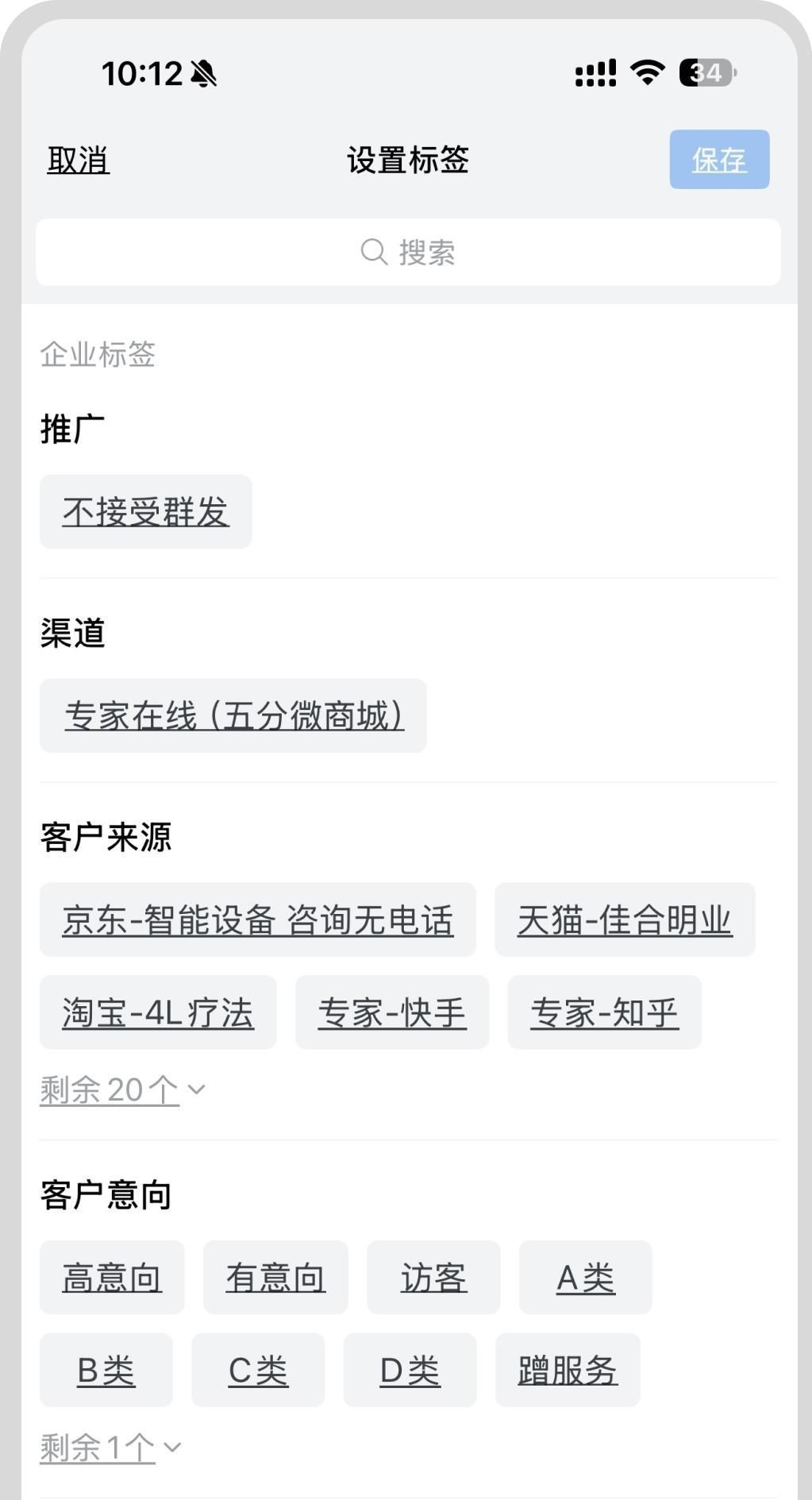The height and width of the screenshot is (1500, 812).
Task: Select the 蹭服务 tag
Action: click(x=568, y=1371)
